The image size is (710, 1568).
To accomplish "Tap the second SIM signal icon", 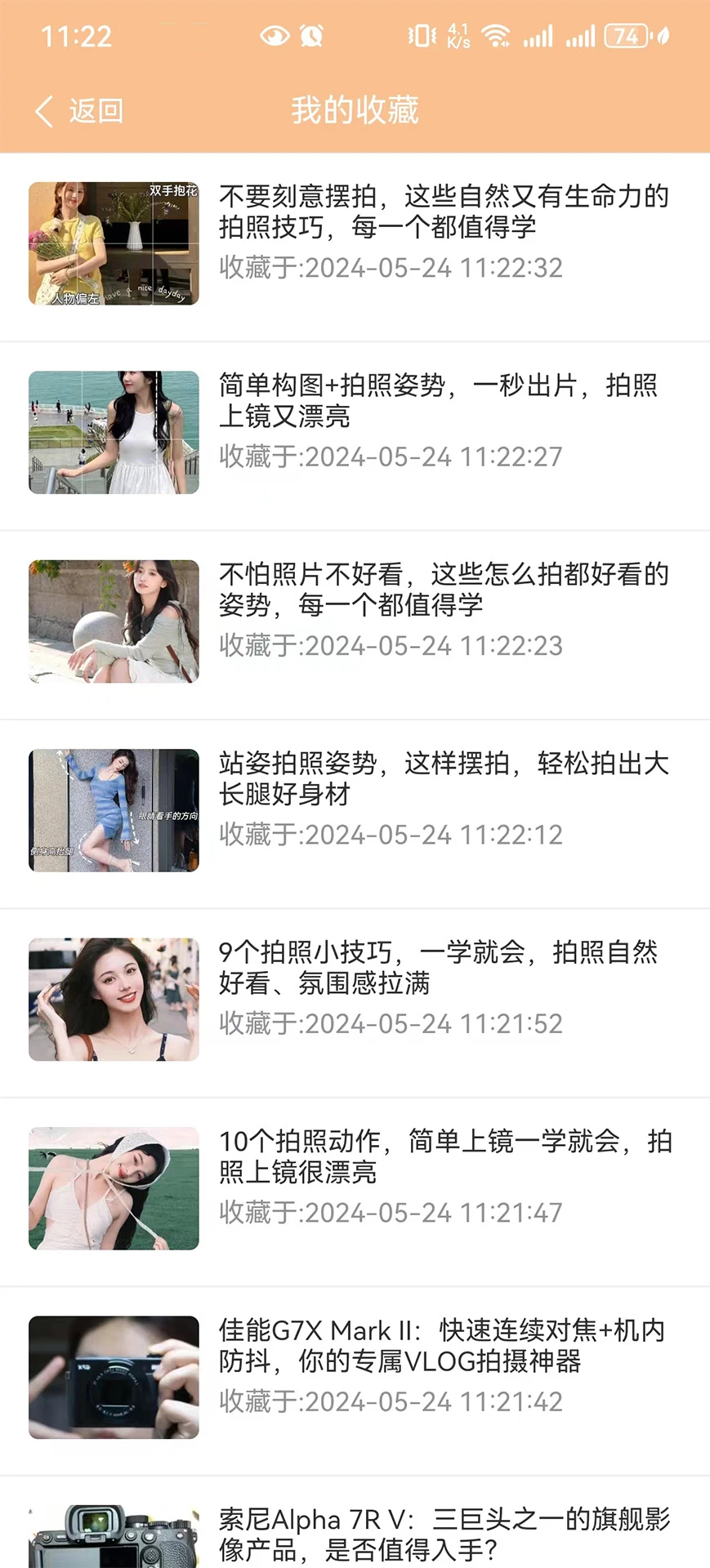I will [x=581, y=36].
